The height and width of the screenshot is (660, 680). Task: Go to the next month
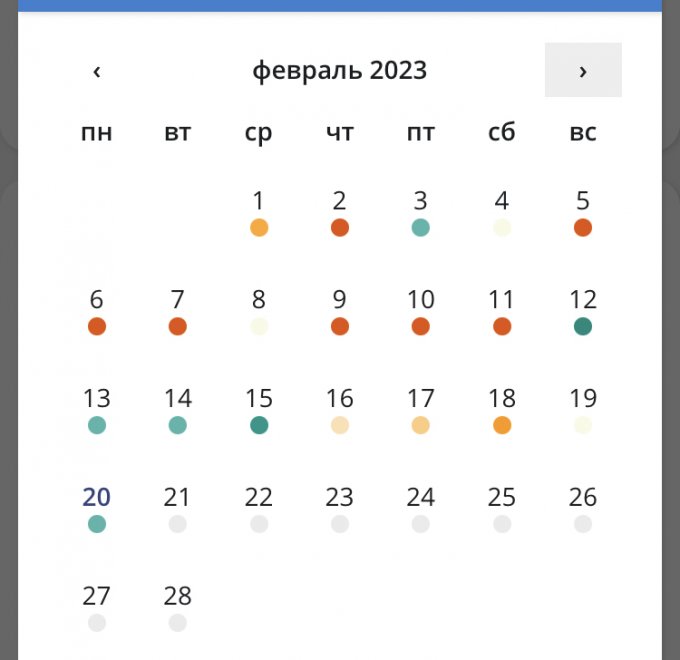(583, 71)
